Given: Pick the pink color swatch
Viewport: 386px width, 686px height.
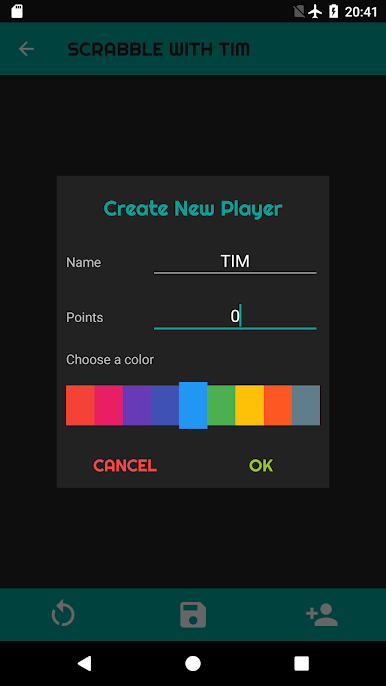Looking at the screenshot, I should pos(109,405).
